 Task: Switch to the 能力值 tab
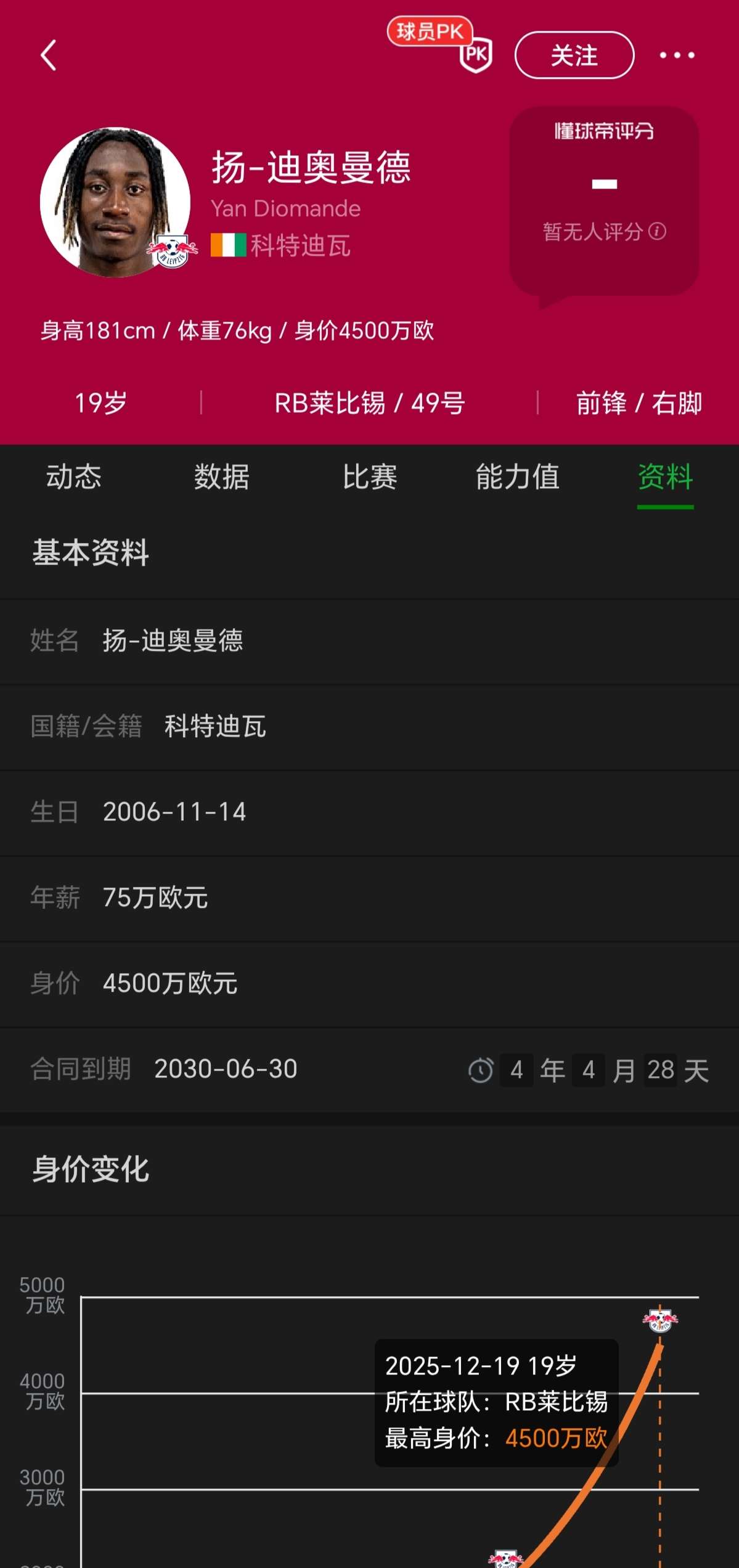point(518,478)
